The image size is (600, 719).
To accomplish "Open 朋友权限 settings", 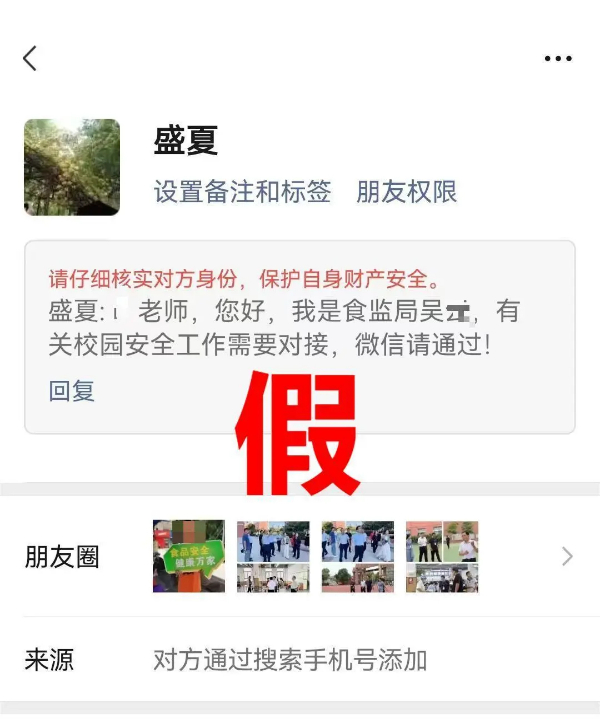I will pos(407,192).
